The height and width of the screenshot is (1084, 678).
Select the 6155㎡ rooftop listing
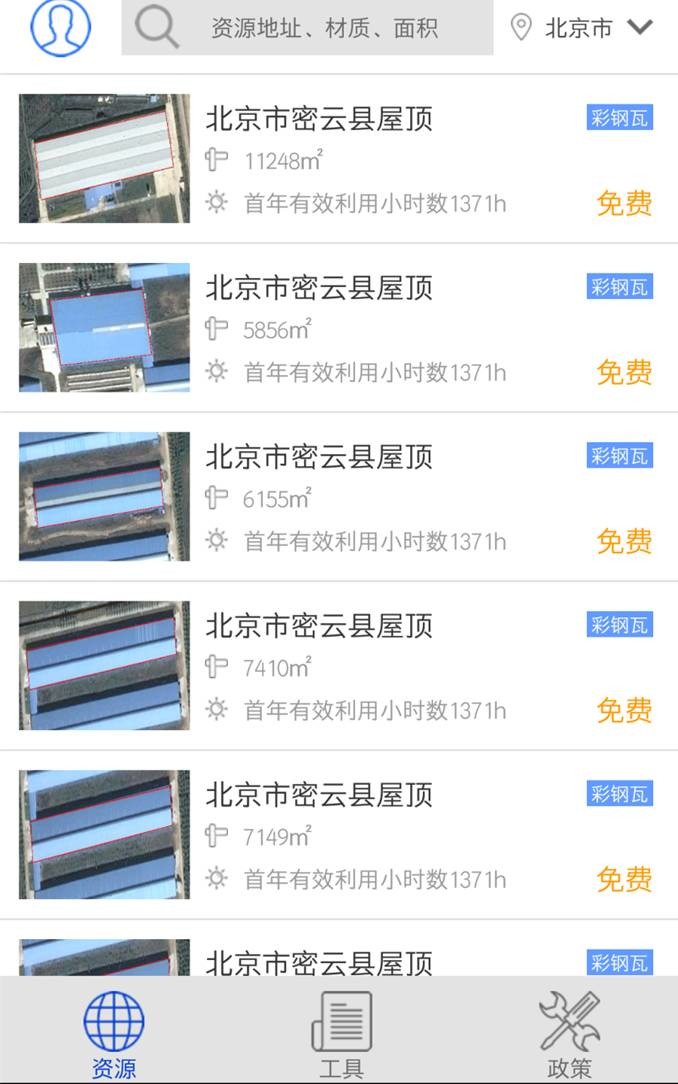click(x=339, y=497)
